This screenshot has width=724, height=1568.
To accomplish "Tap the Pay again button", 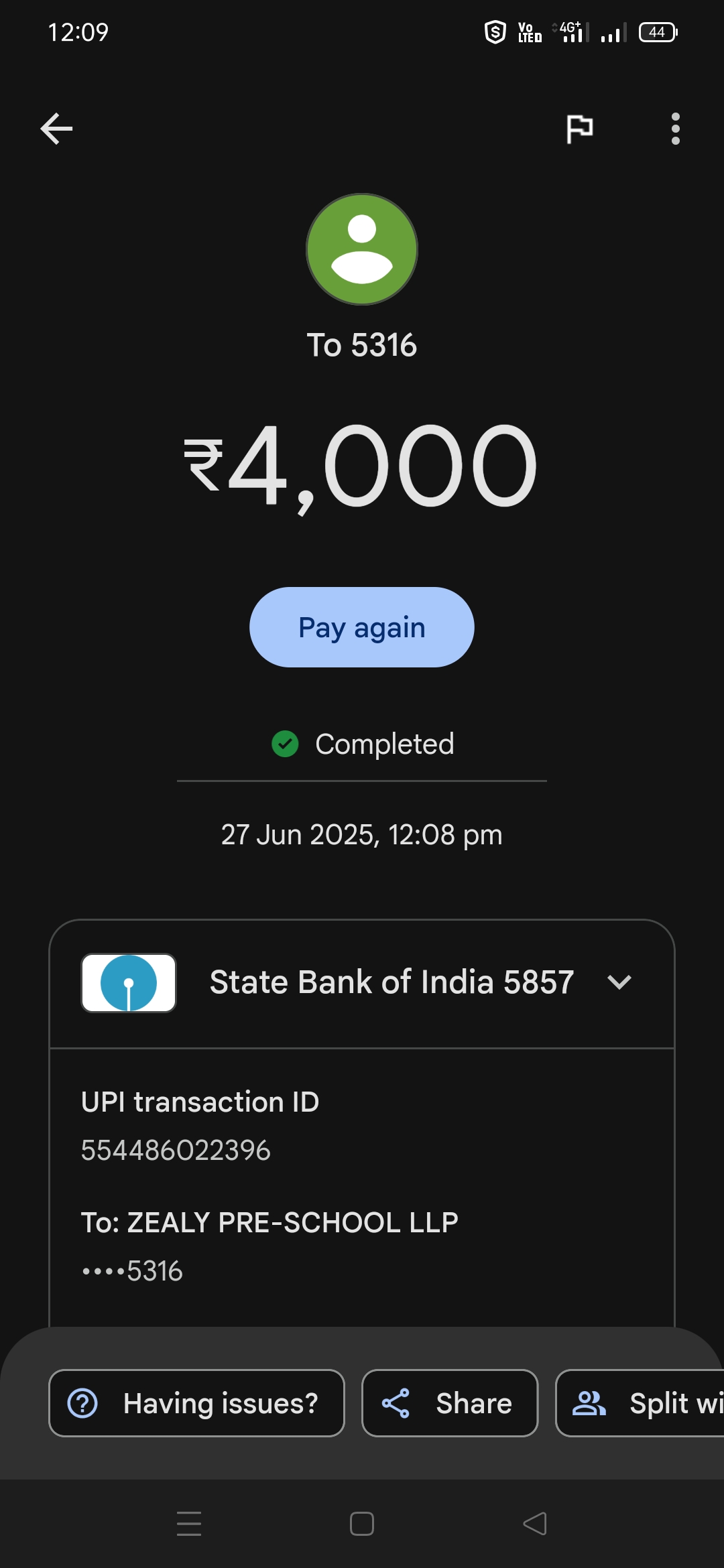I will (361, 627).
